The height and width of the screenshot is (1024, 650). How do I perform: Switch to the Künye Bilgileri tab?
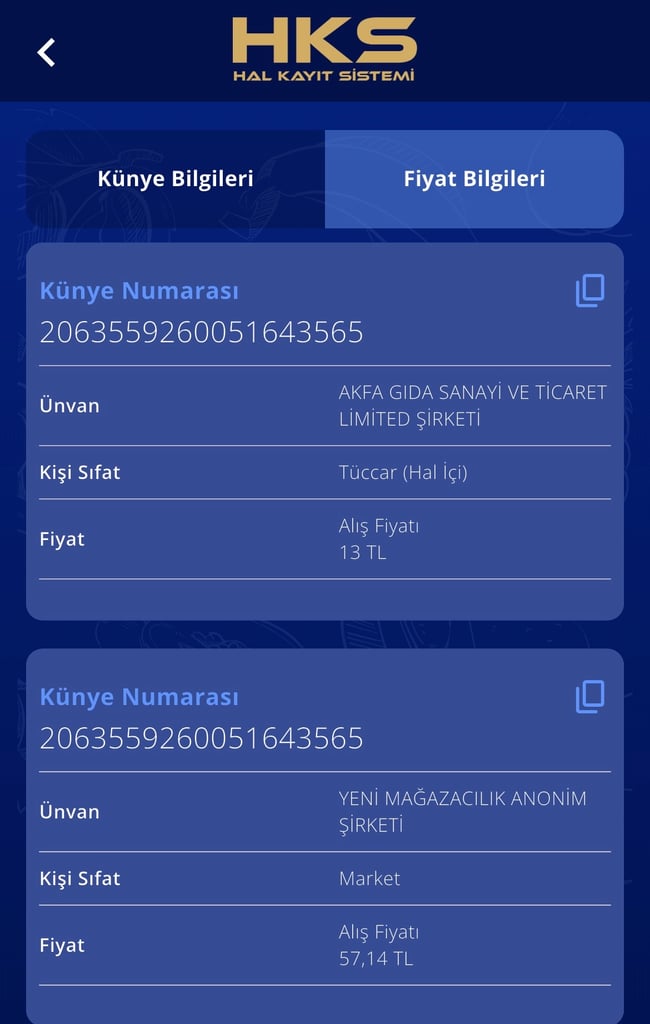click(x=175, y=179)
